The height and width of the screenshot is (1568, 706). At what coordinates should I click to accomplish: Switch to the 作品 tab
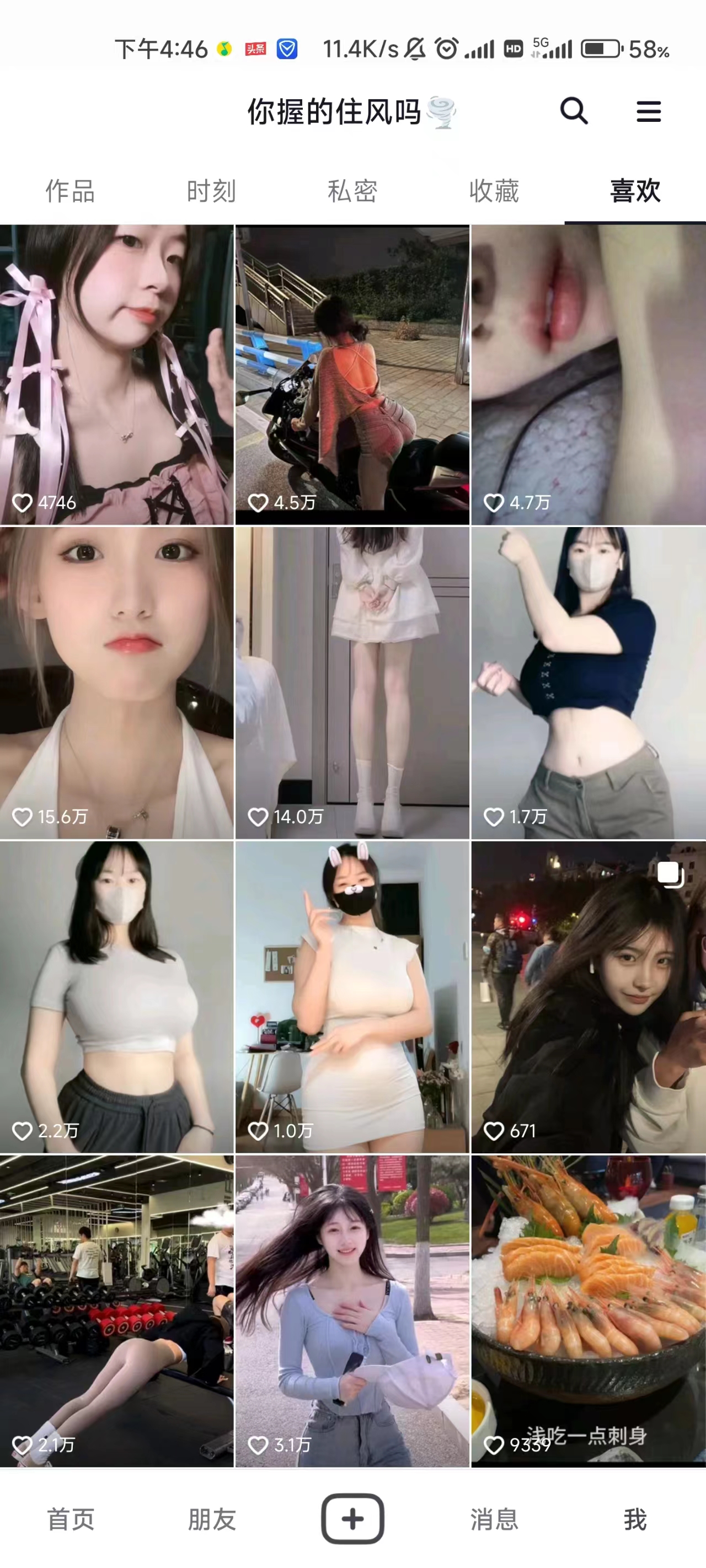70,191
